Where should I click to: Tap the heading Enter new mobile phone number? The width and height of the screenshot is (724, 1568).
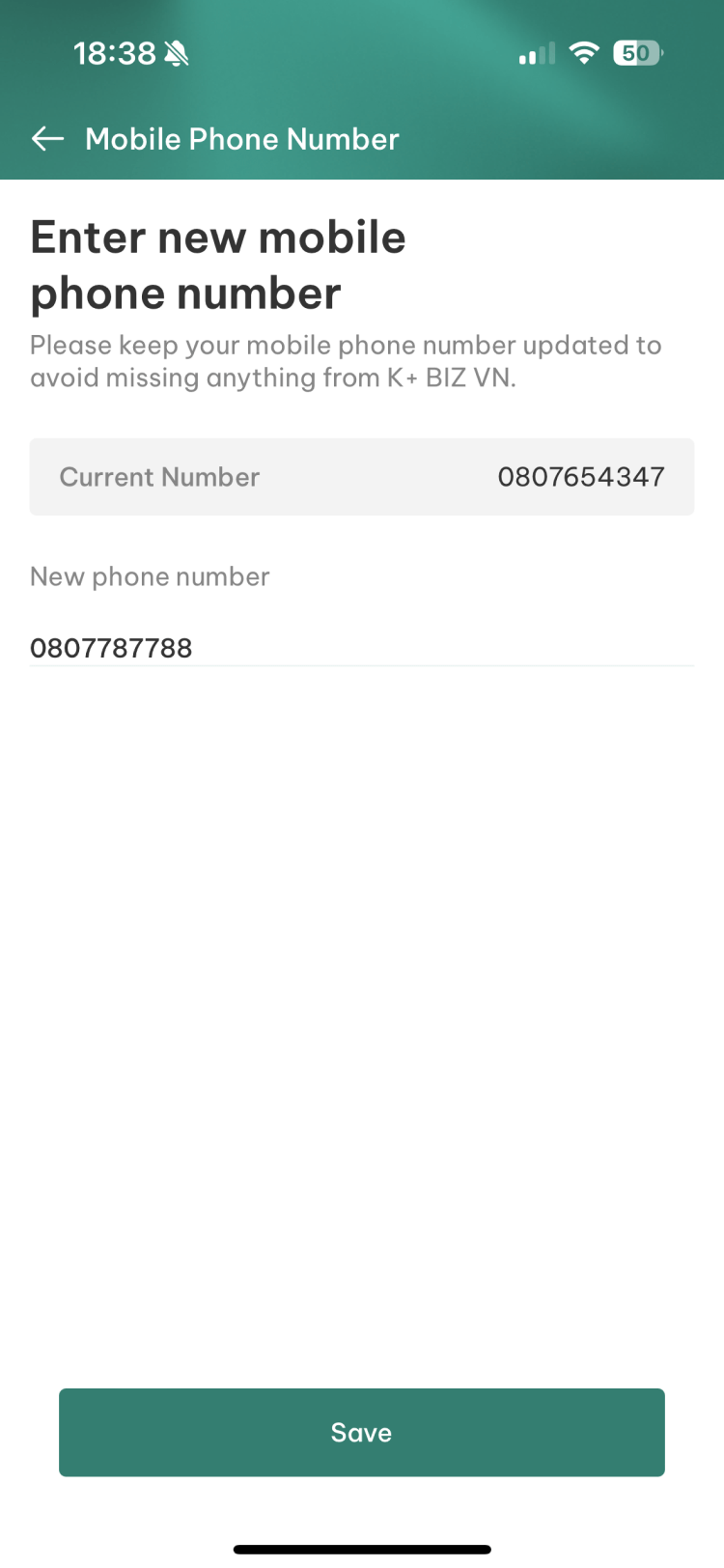click(x=219, y=264)
